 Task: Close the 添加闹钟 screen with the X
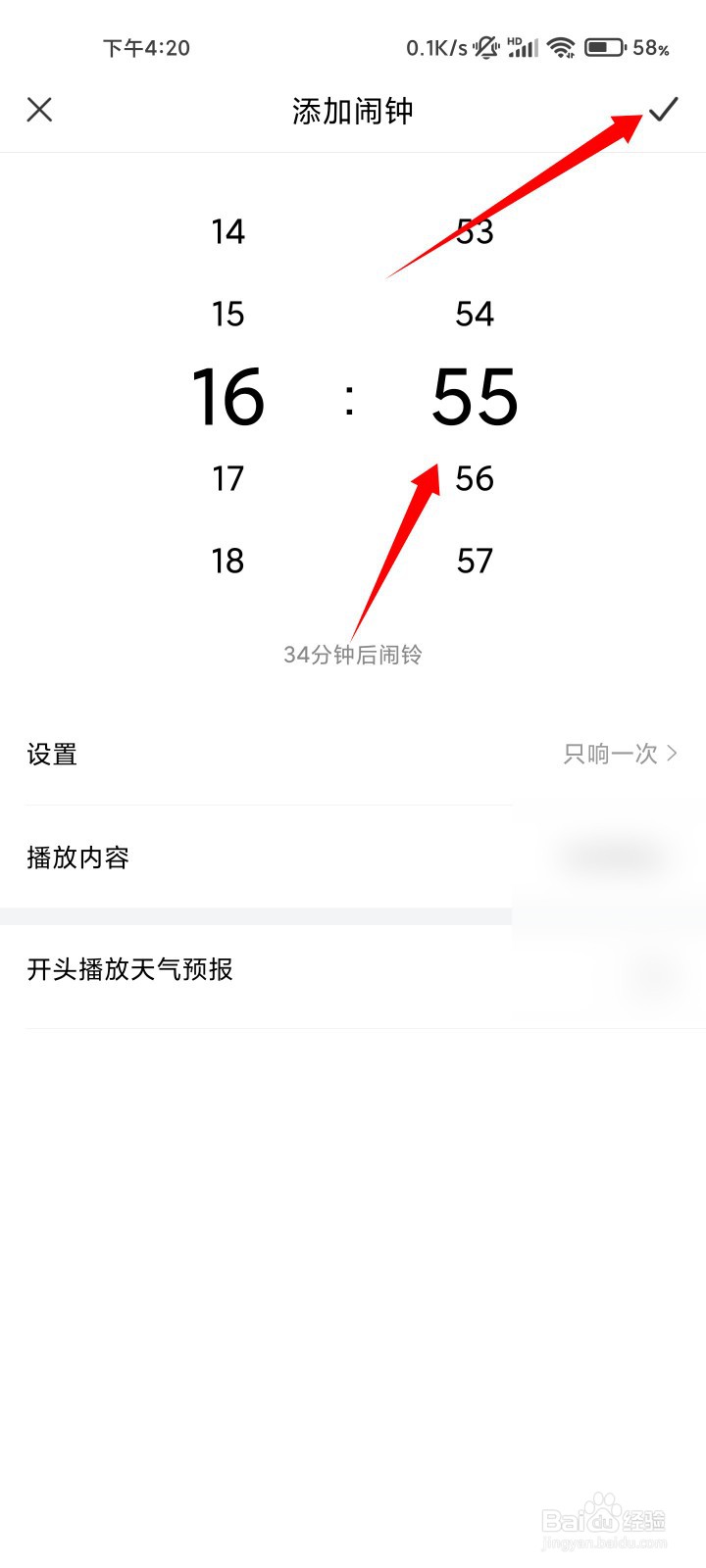pos(40,110)
